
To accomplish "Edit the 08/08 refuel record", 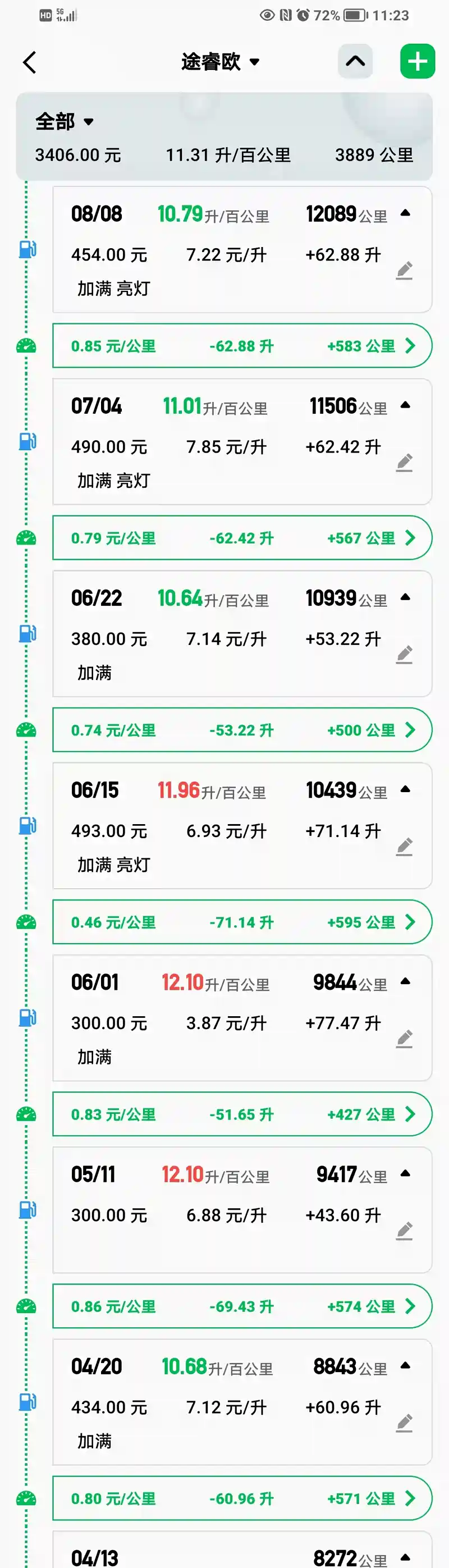I will [405, 270].
